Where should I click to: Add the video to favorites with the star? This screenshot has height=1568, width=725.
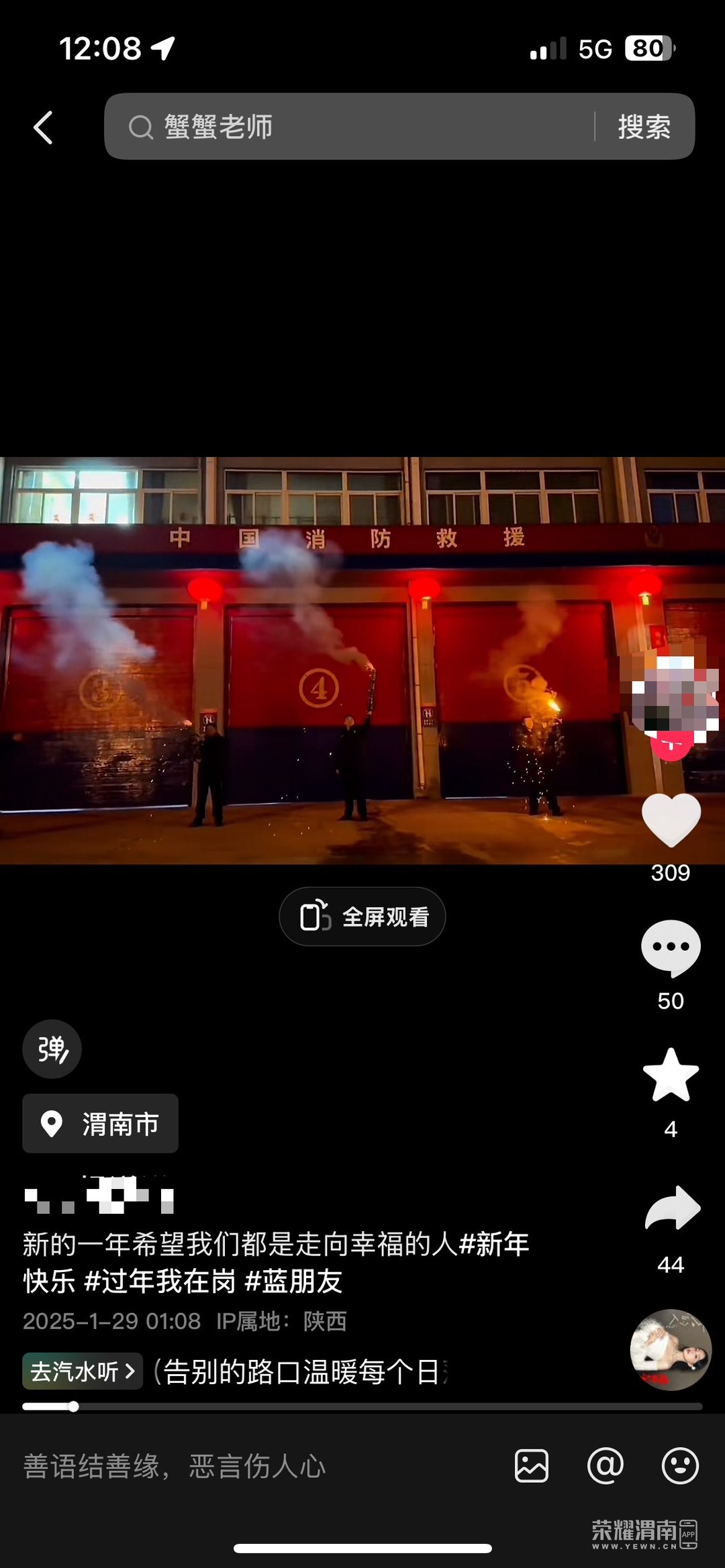(x=671, y=1076)
